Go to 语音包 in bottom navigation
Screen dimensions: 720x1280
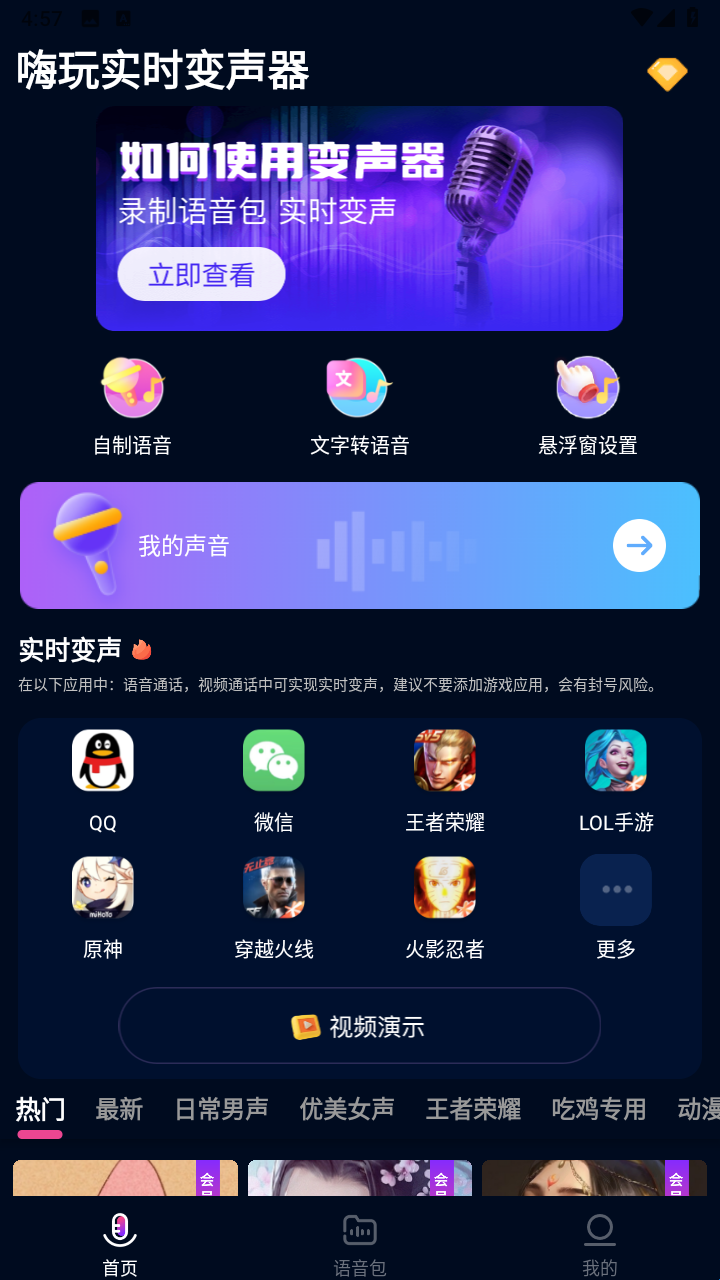tap(359, 1245)
